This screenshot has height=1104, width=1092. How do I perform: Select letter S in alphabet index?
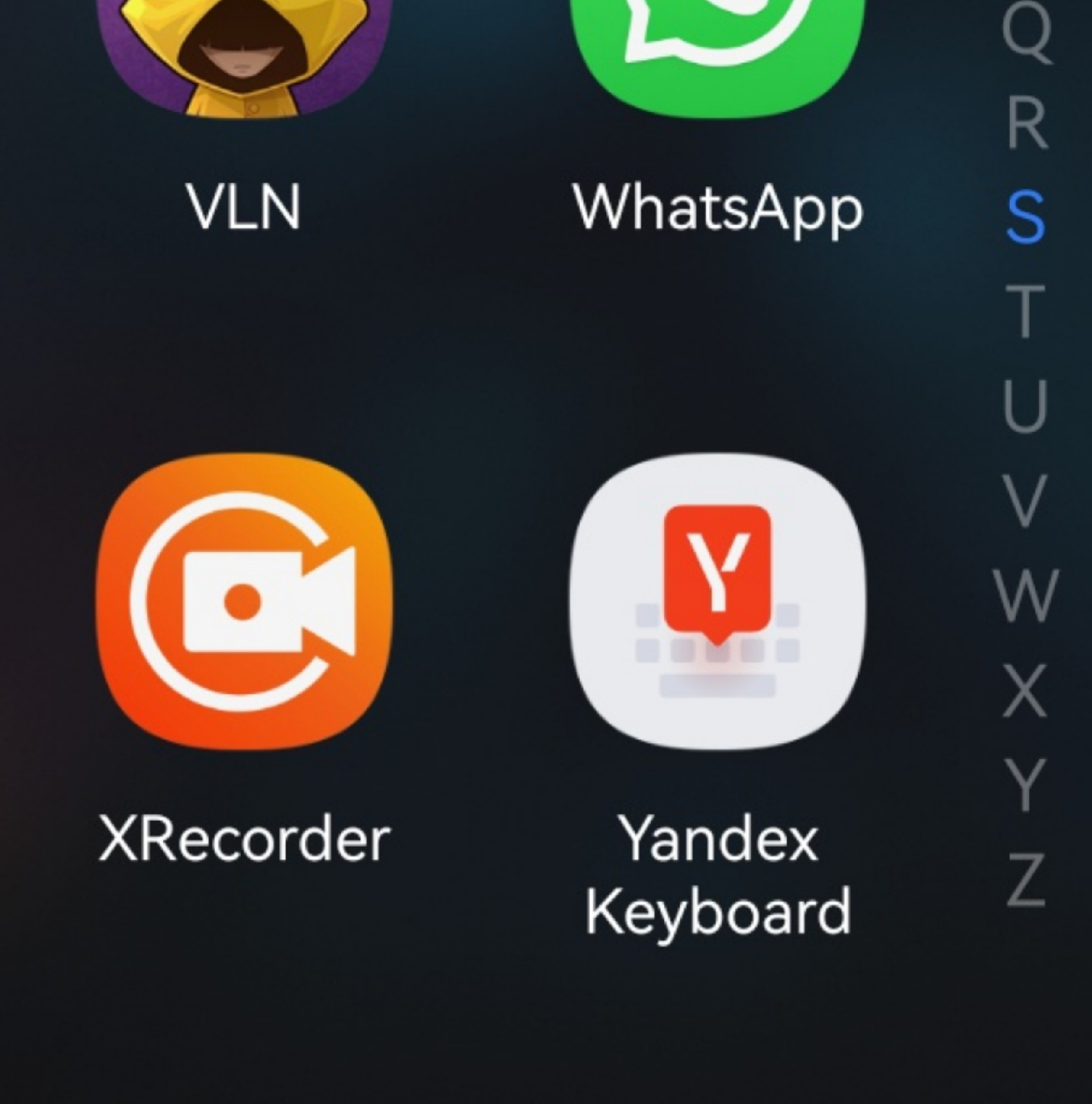tap(1026, 217)
